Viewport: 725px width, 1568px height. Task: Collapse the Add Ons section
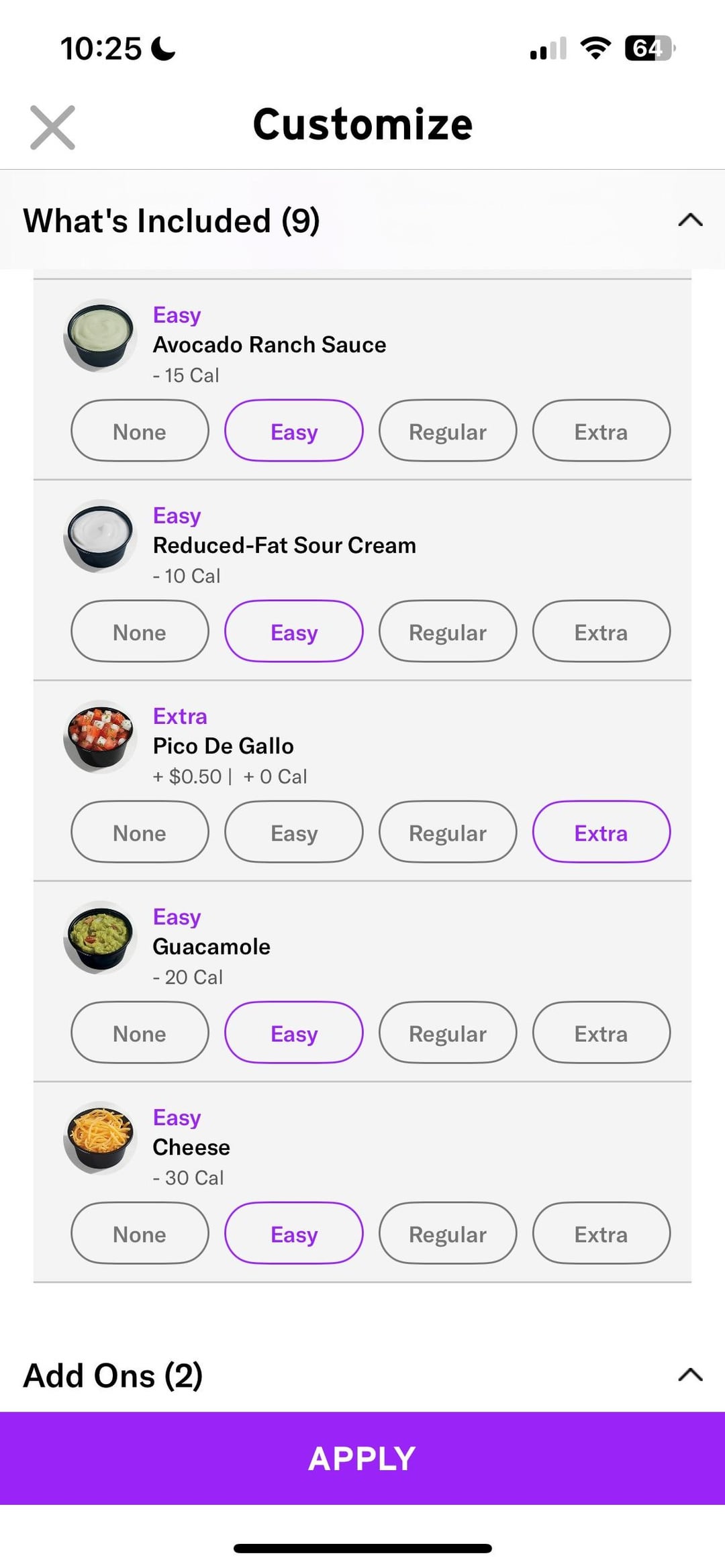(x=690, y=1375)
